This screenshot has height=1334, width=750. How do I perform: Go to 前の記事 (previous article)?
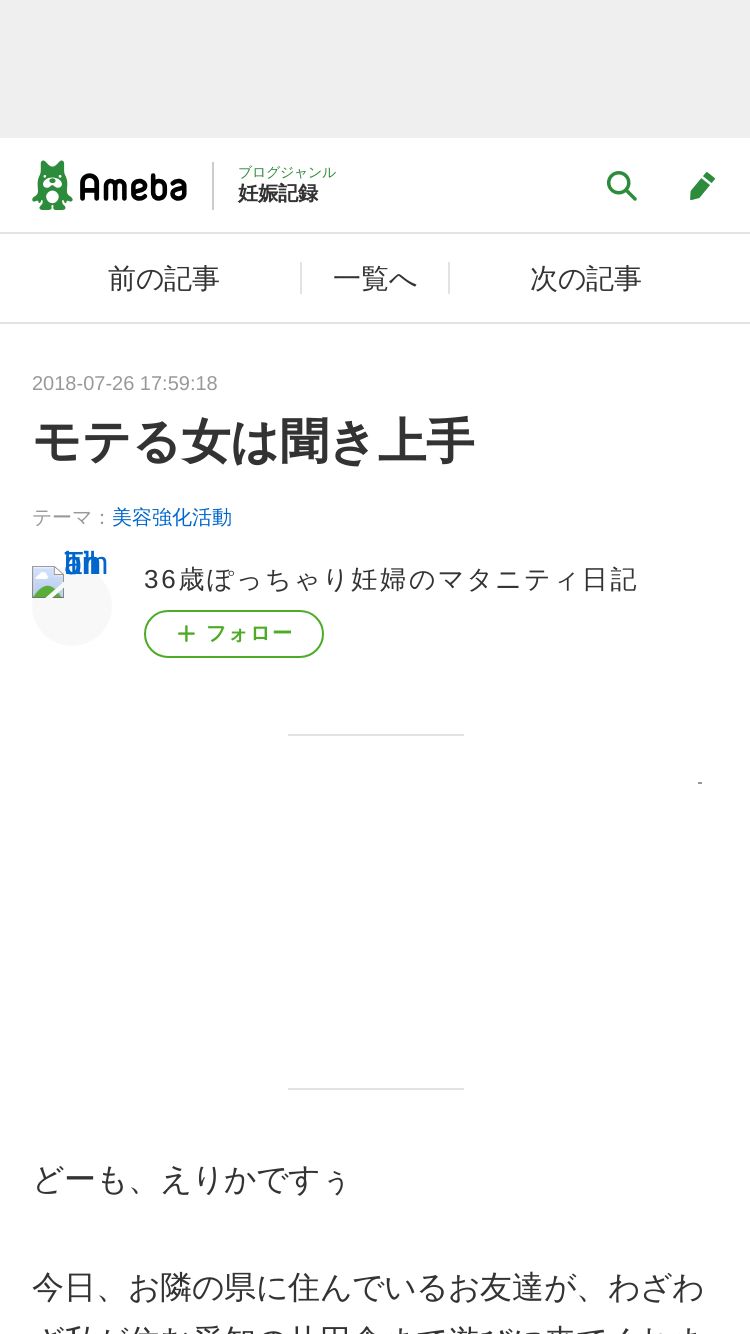click(163, 279)
